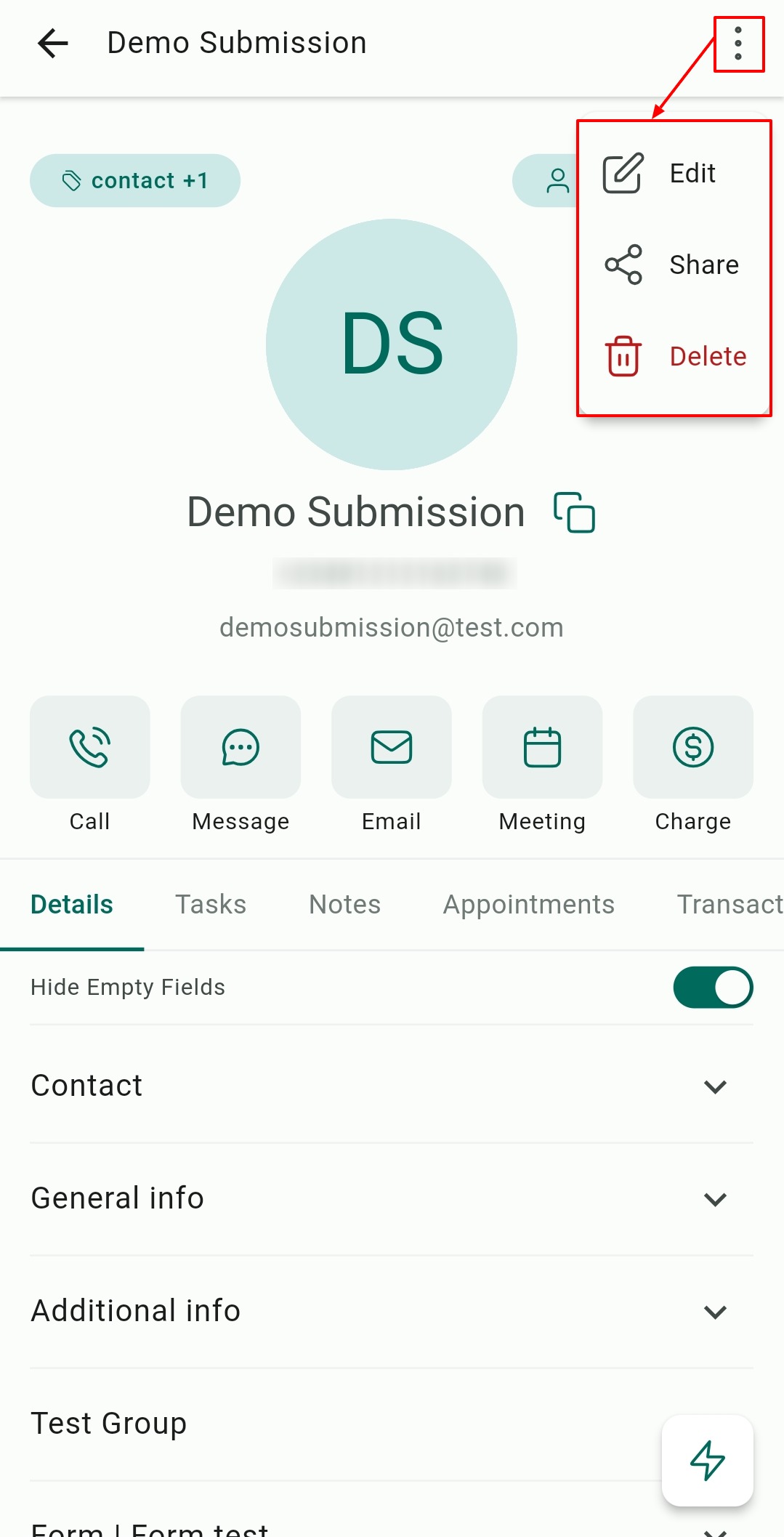Choose Share in the popup menu
The height and width of the screenshot is (1537, 784).
pos(673,265)
